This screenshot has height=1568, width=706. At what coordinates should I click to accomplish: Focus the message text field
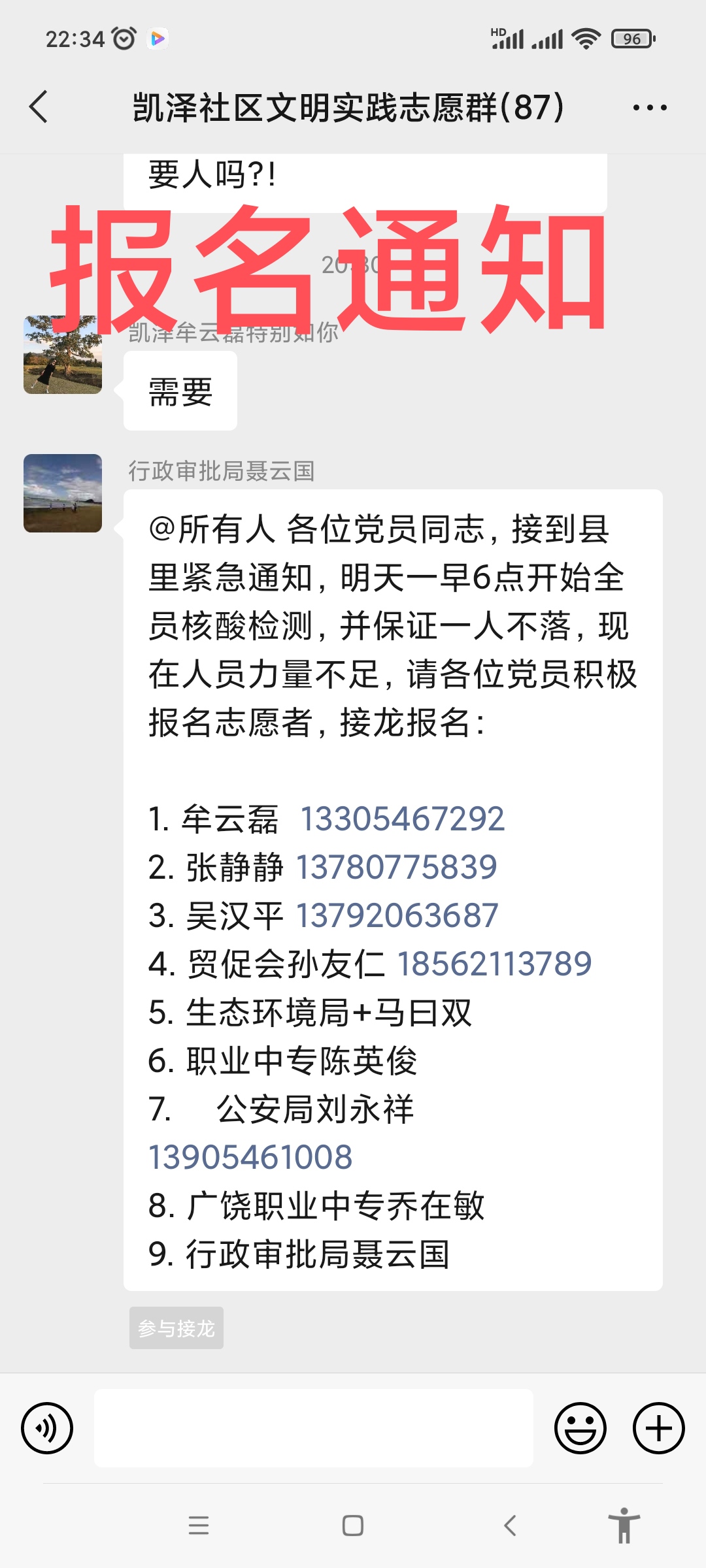pyautogui.click(x=314, y=1428)
